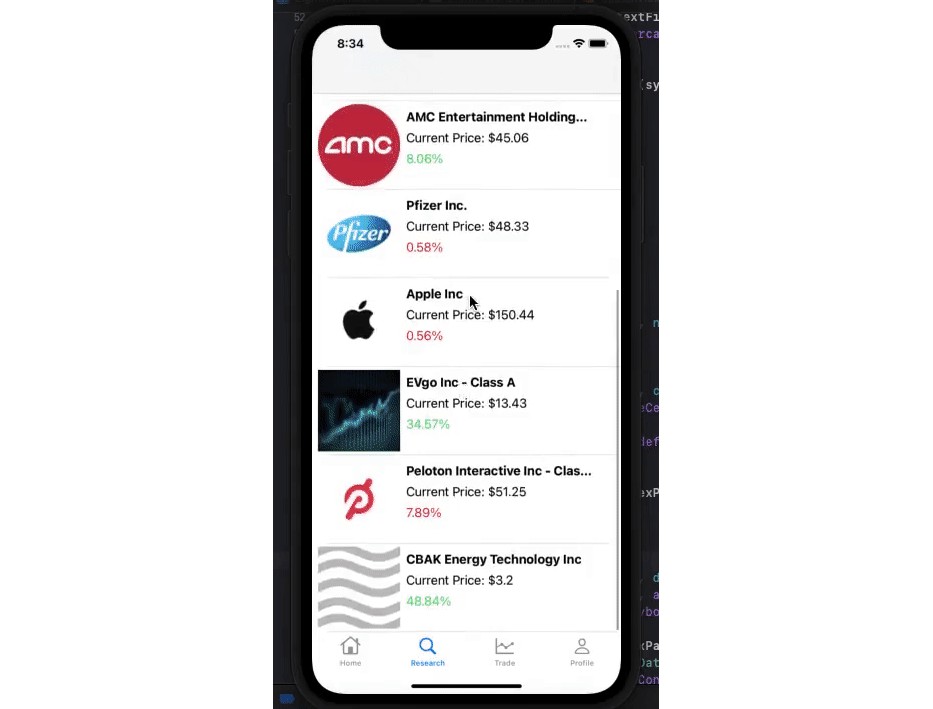This screenshot has height=709, width=933.
Task: Switch to the Home tab
Action: pos(350,651)
